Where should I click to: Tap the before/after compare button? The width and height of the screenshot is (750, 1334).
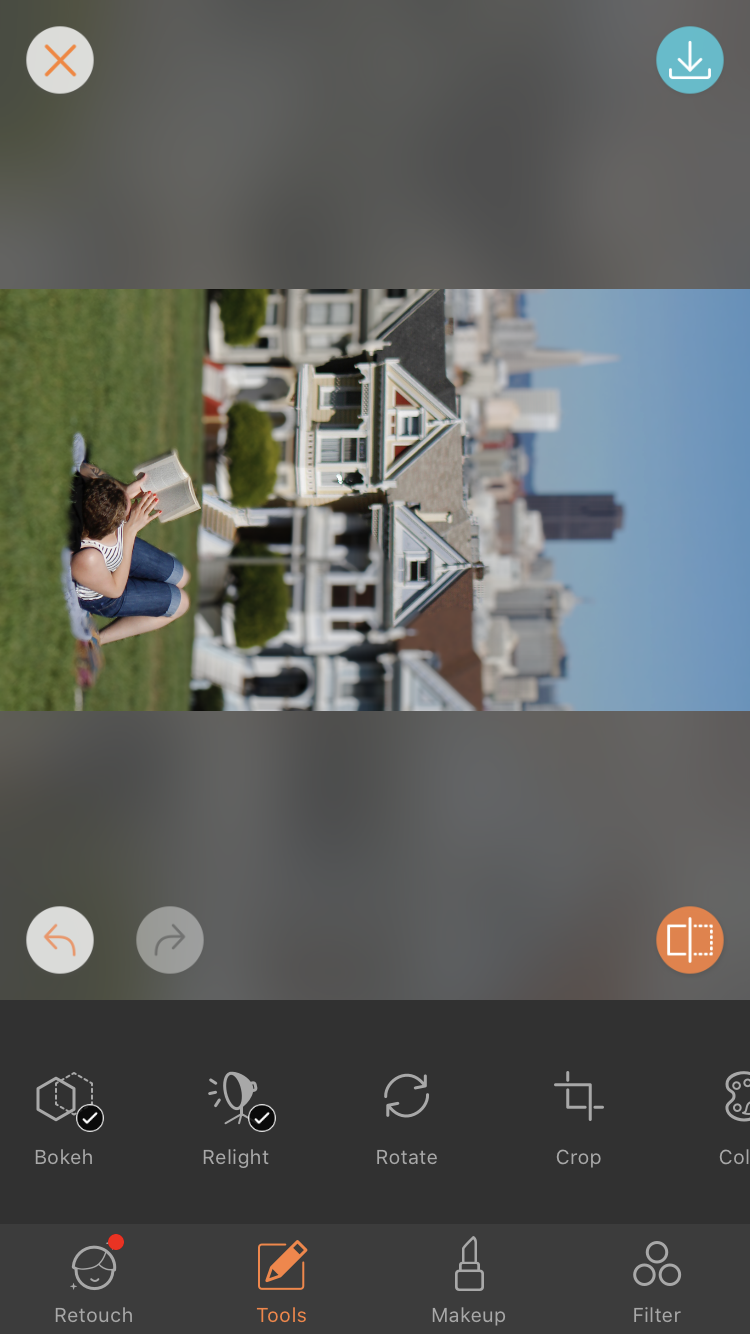click(689, 940)
